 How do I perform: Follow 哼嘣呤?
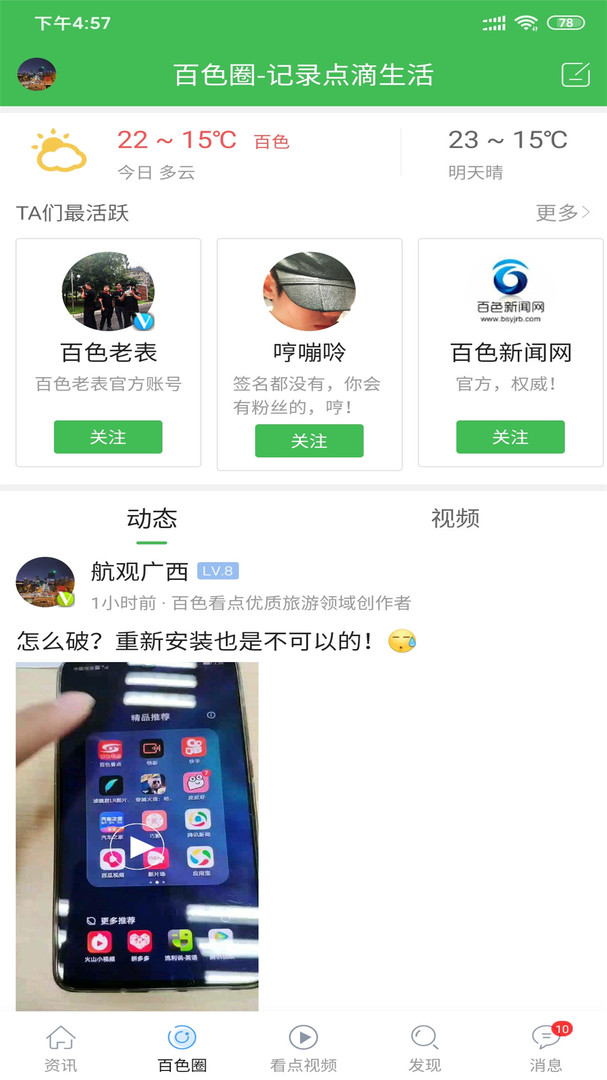pyautogui.click(x=309, y=441)
